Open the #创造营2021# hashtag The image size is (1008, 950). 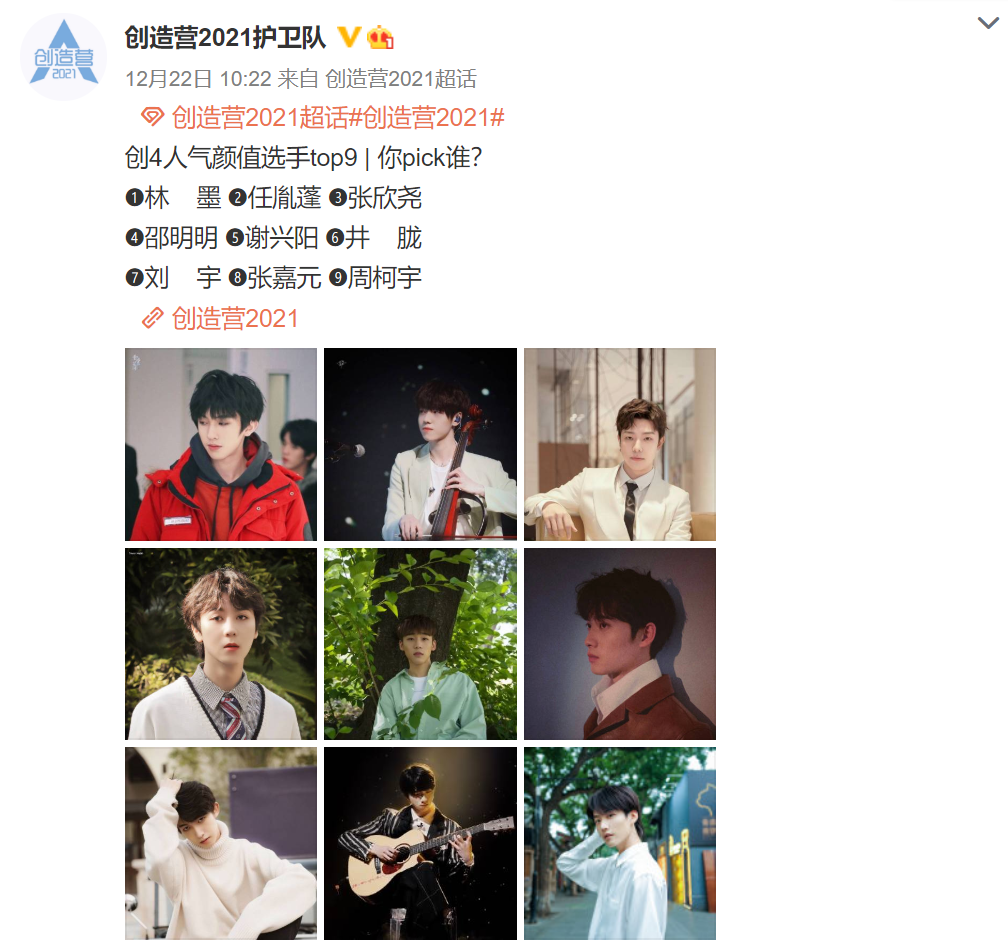click(433, 118)
